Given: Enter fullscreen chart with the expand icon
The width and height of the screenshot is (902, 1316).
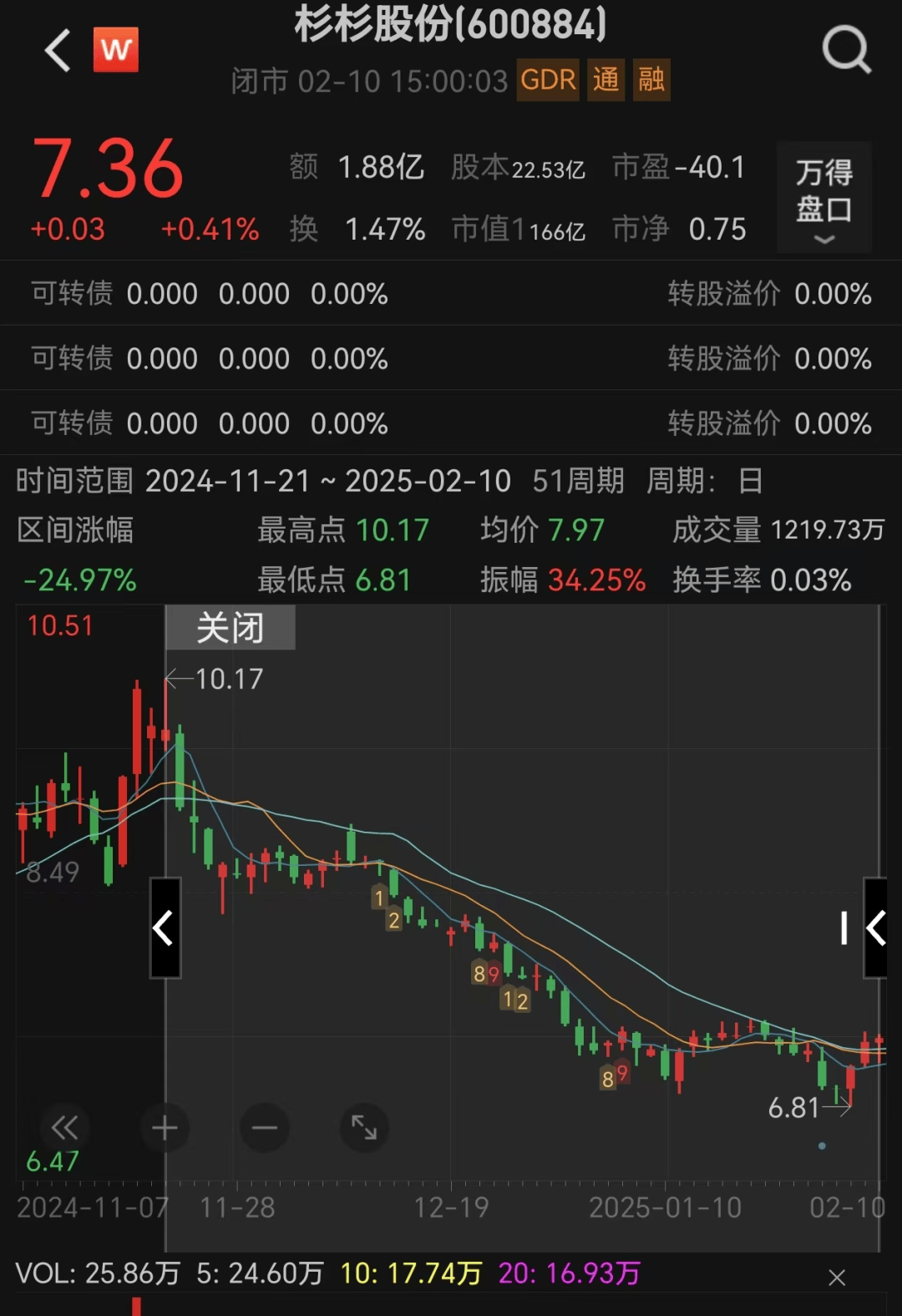Looking at the screenshot, I should click(x=365, y=1127).
